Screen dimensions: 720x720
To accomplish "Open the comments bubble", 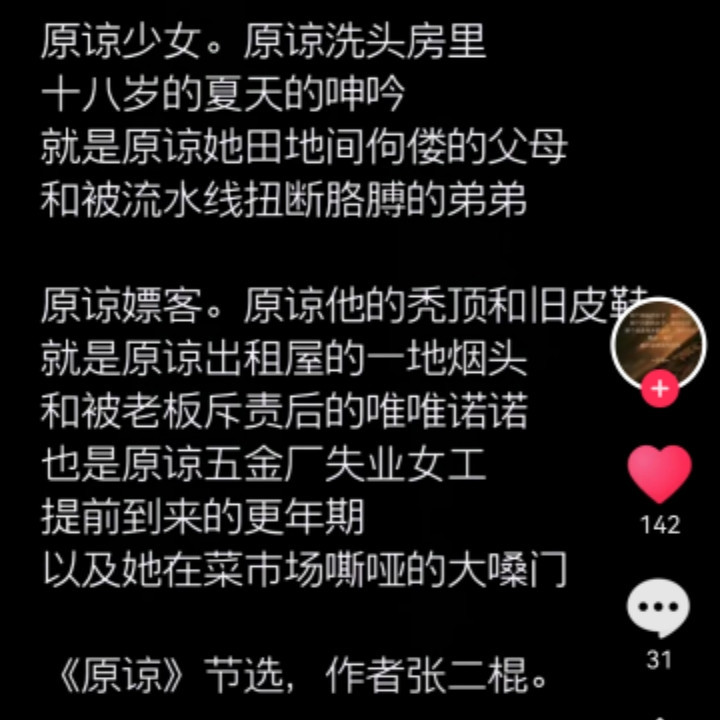I will [x=658, y=610].
